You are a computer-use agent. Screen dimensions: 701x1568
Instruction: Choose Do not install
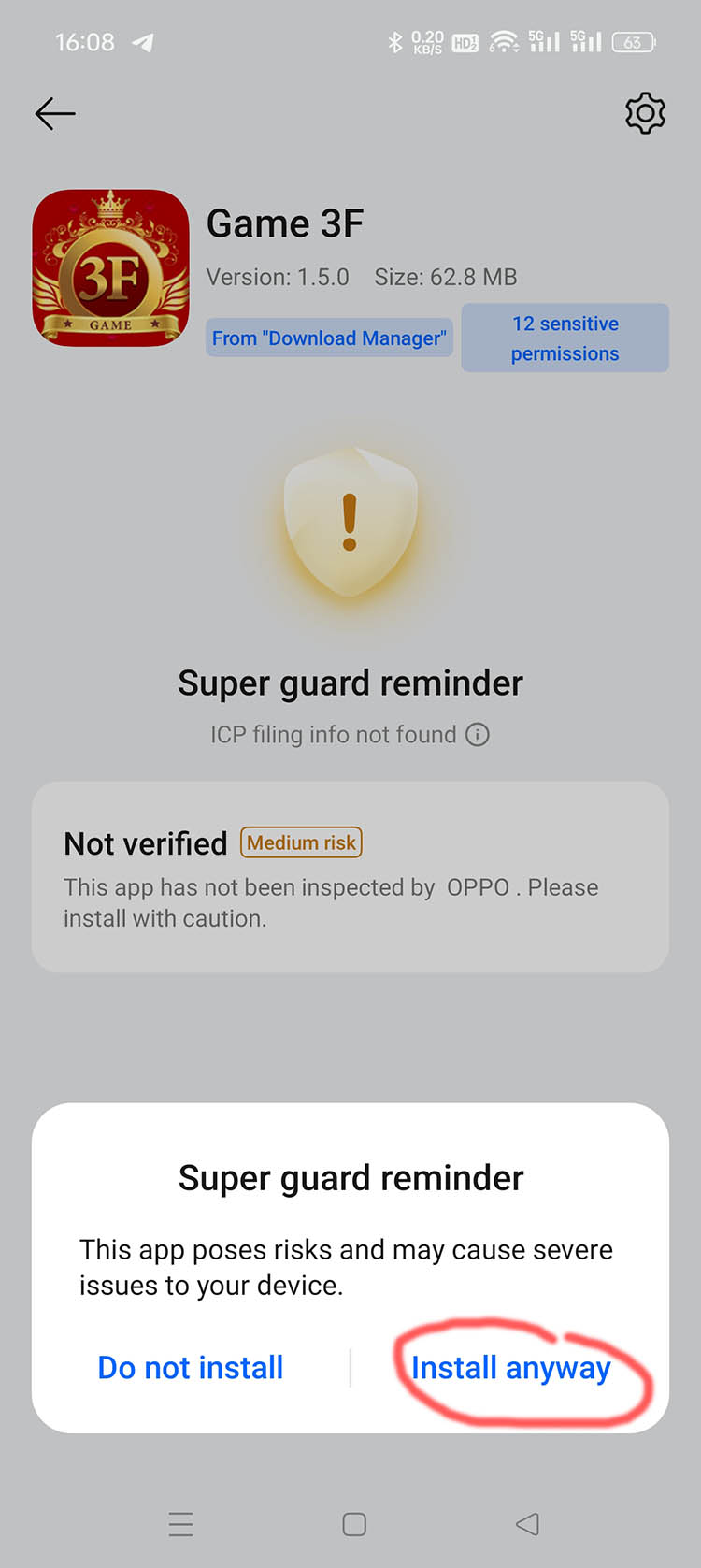pos(190,1368)
